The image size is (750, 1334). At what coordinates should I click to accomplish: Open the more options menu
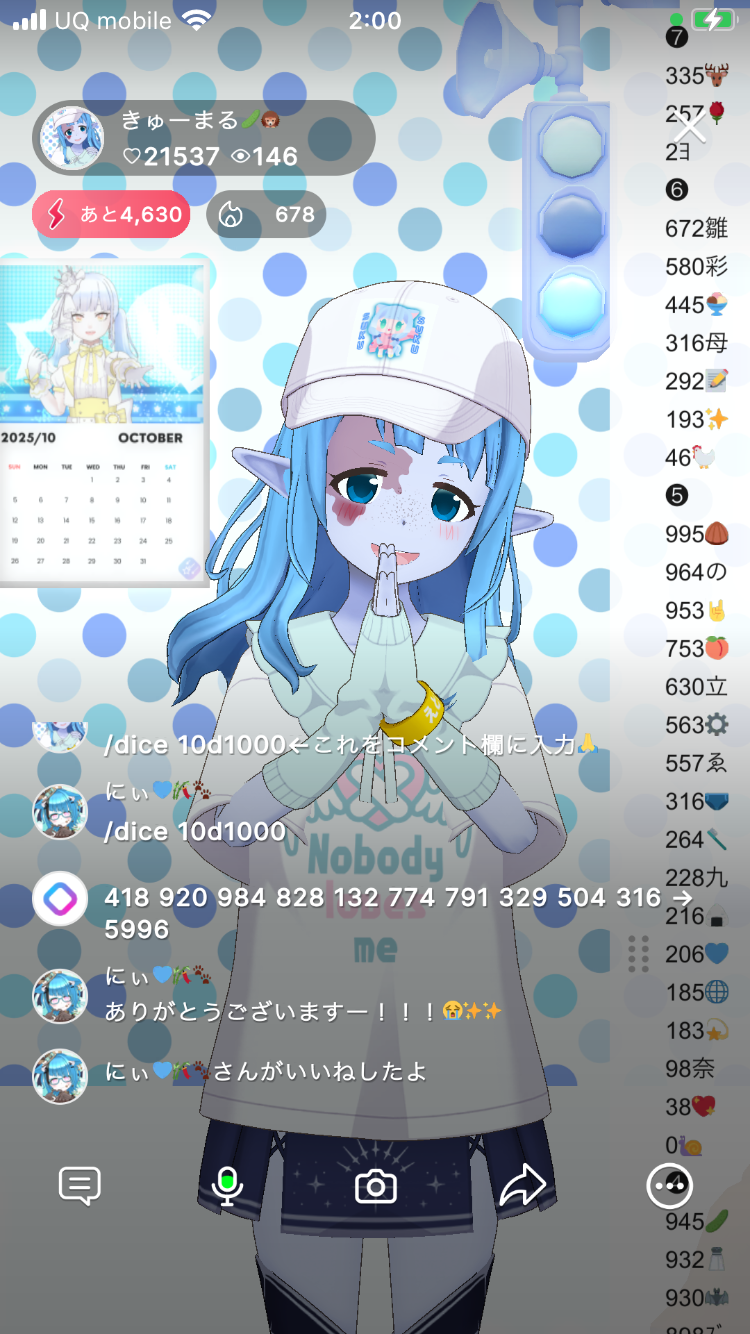[x=669, y=1185]
